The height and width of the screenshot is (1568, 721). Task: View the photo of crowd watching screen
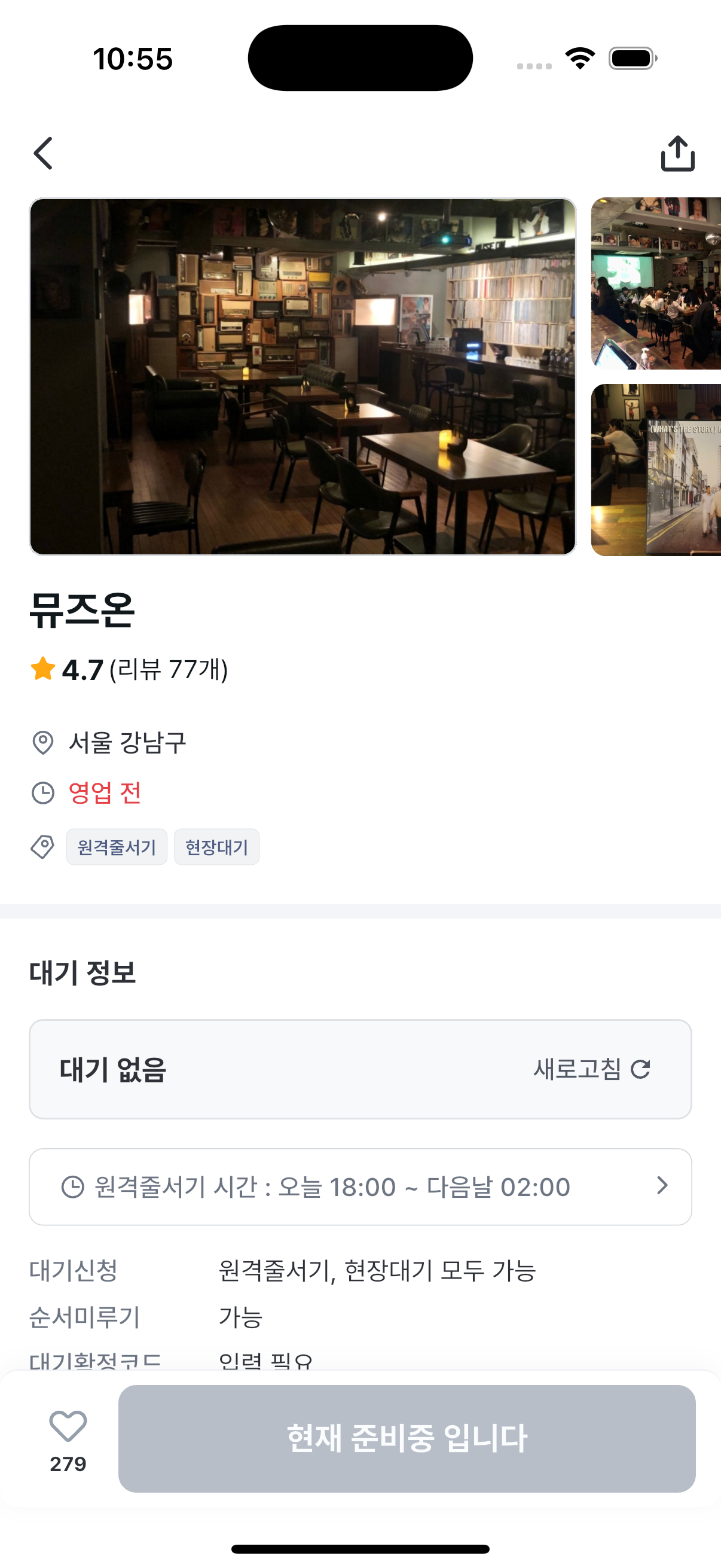pyautogui.click(x=656, y=283)
